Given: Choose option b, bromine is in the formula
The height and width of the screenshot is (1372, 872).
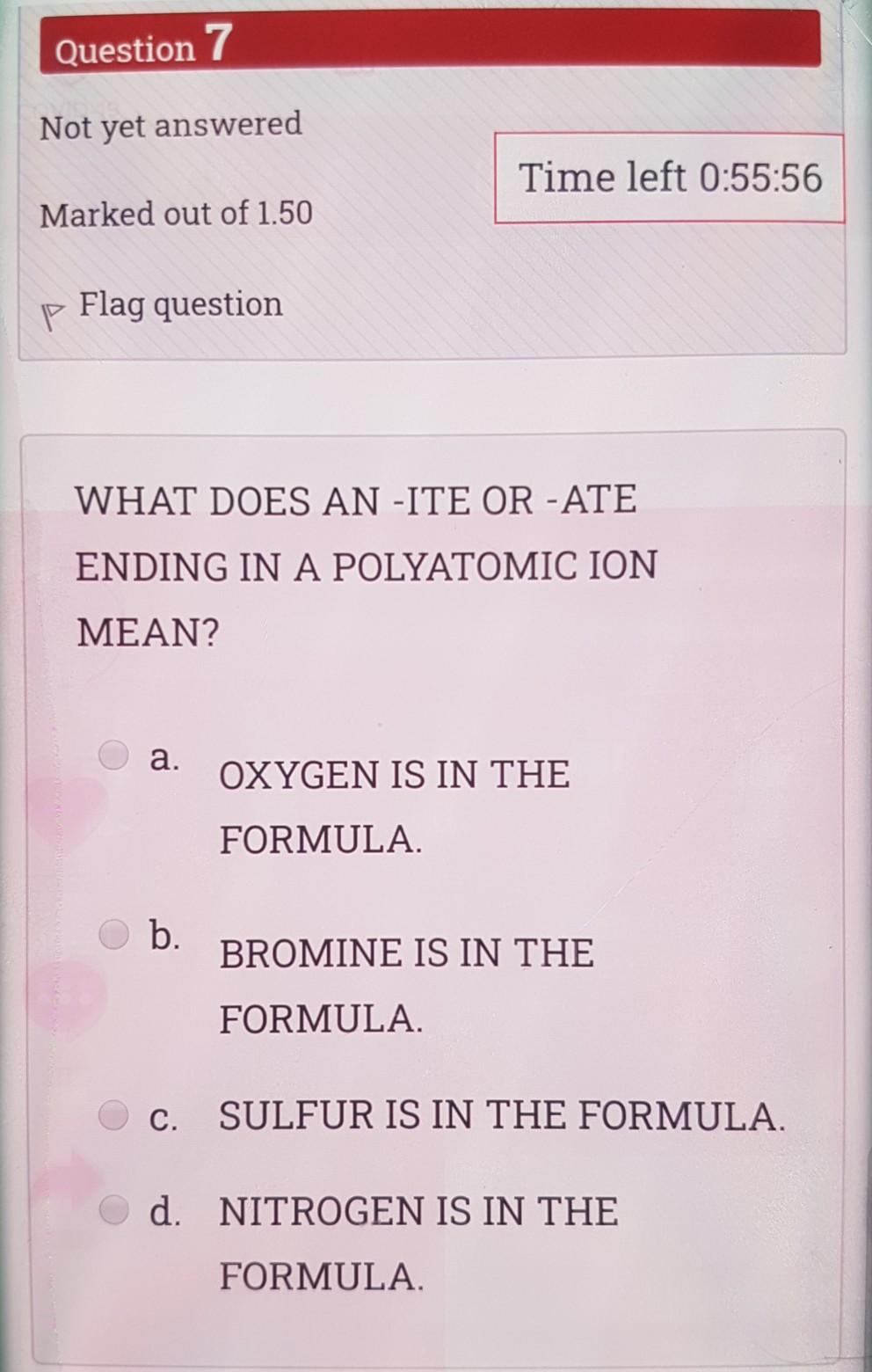Looking at the screenshot, I should coord(113,934).
